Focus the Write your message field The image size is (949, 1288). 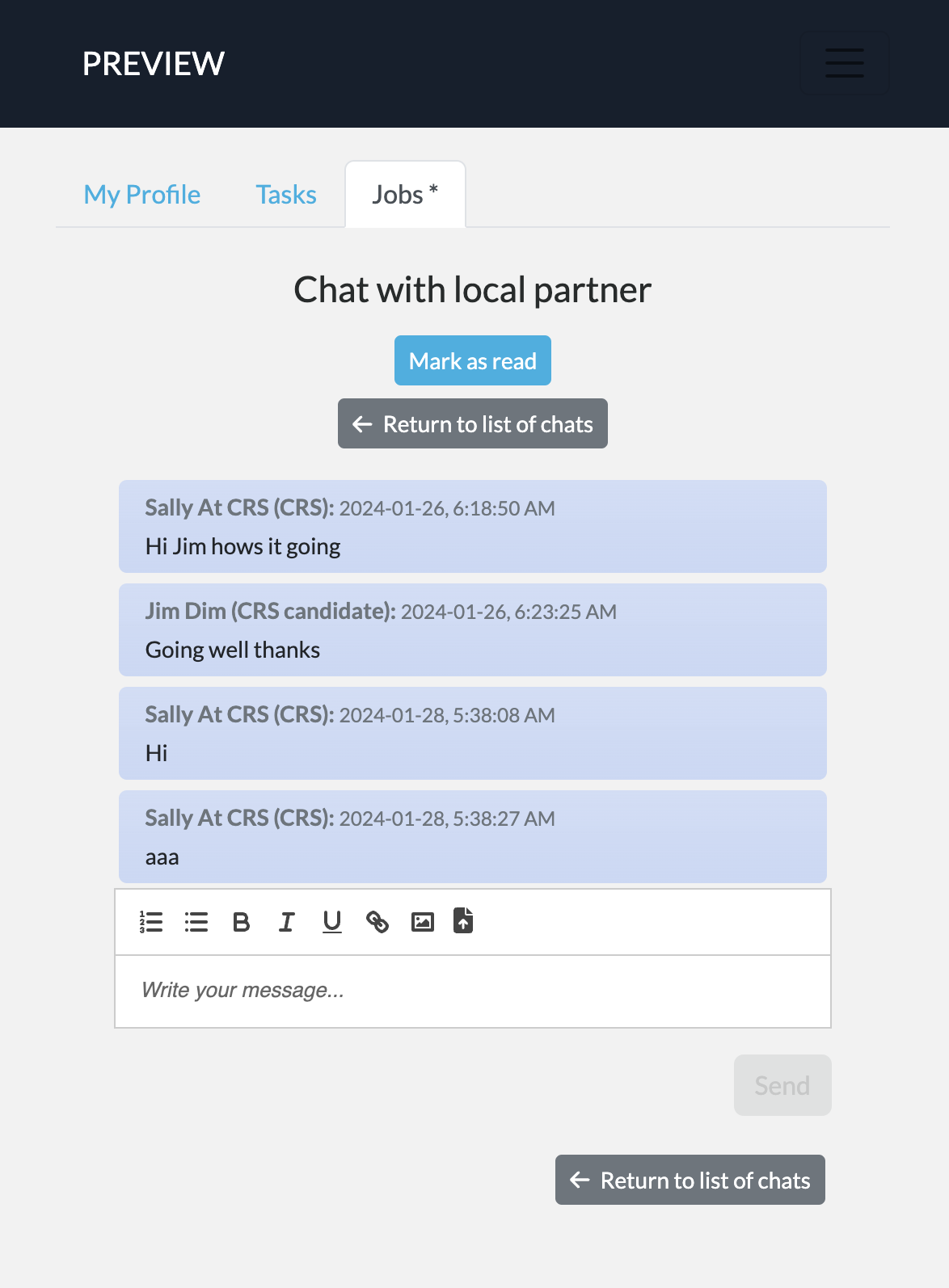[472, 991]
